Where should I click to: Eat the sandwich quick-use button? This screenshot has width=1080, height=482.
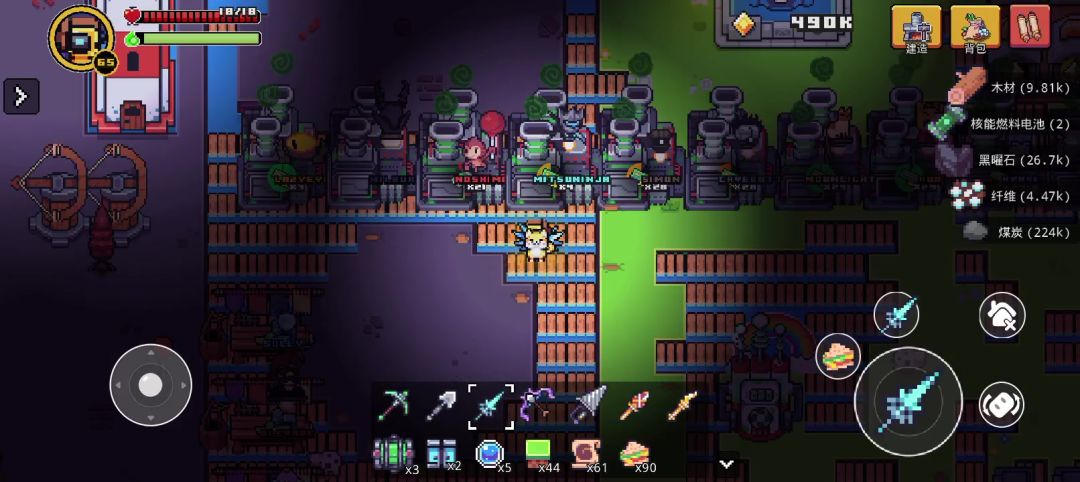pos(838,357)
